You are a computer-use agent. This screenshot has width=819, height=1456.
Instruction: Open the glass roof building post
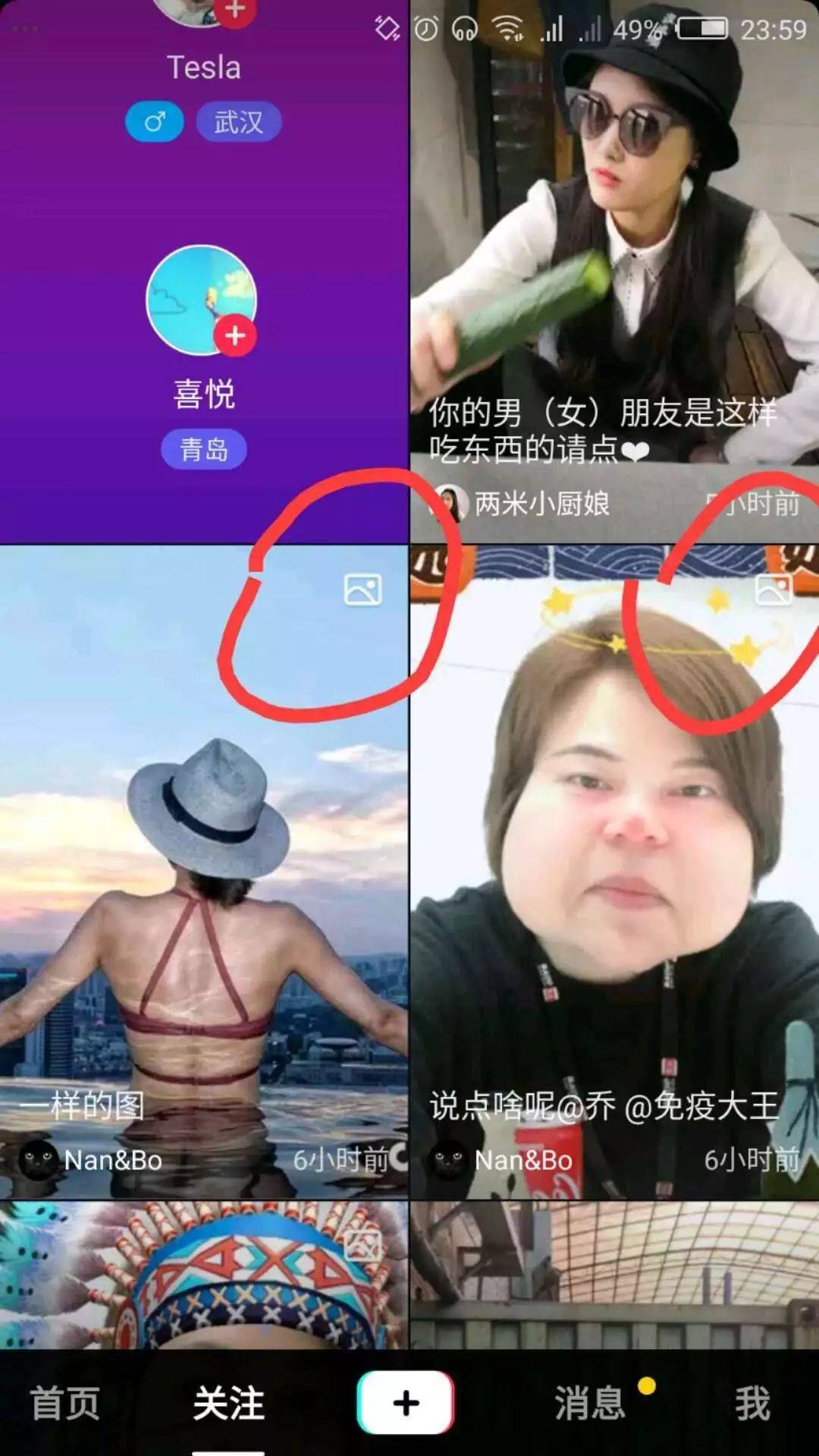pyautogui.click(x=614, y=1275)
